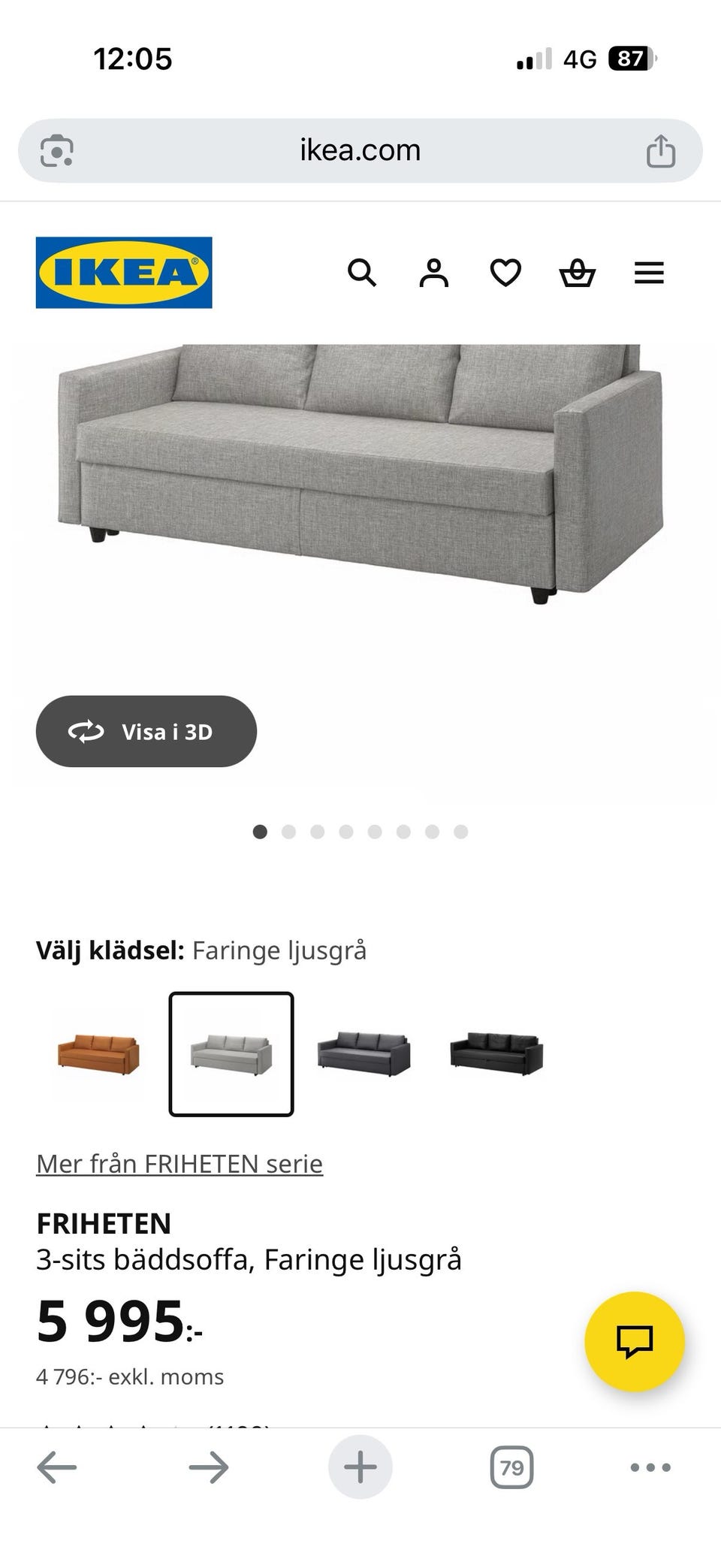Tap the camera search icon in address bar
Image resolution: width=721 pixels, height=1568 pixels.
53,150
